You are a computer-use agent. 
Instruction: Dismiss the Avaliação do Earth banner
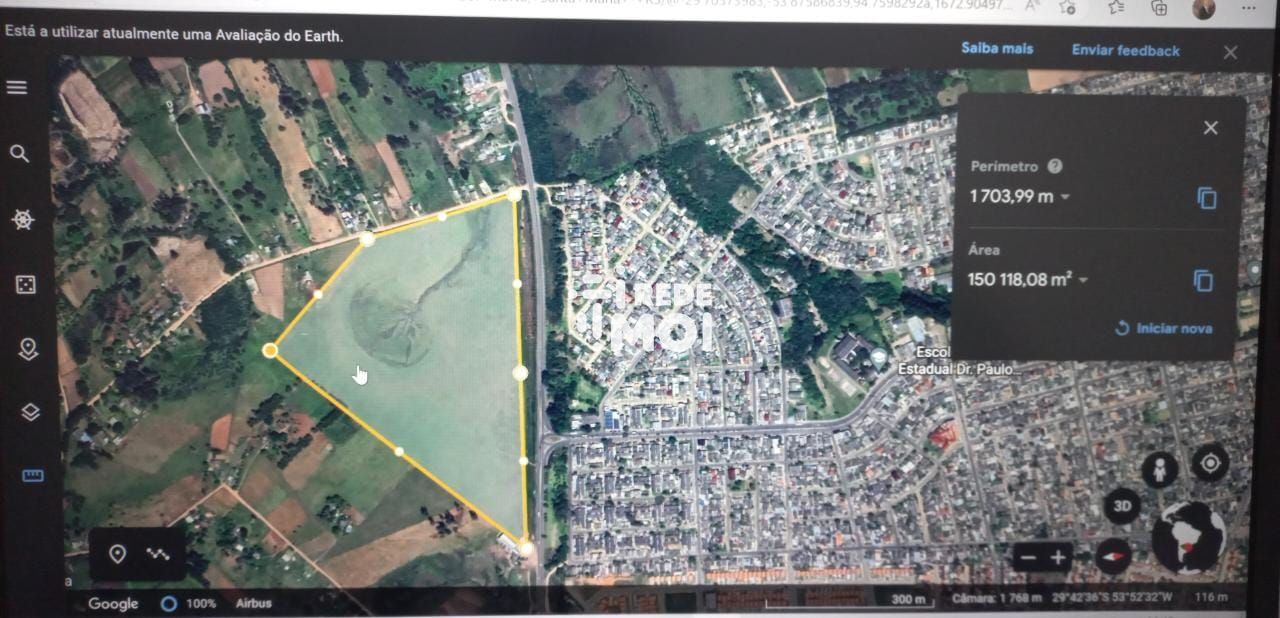pos(1230,52)
